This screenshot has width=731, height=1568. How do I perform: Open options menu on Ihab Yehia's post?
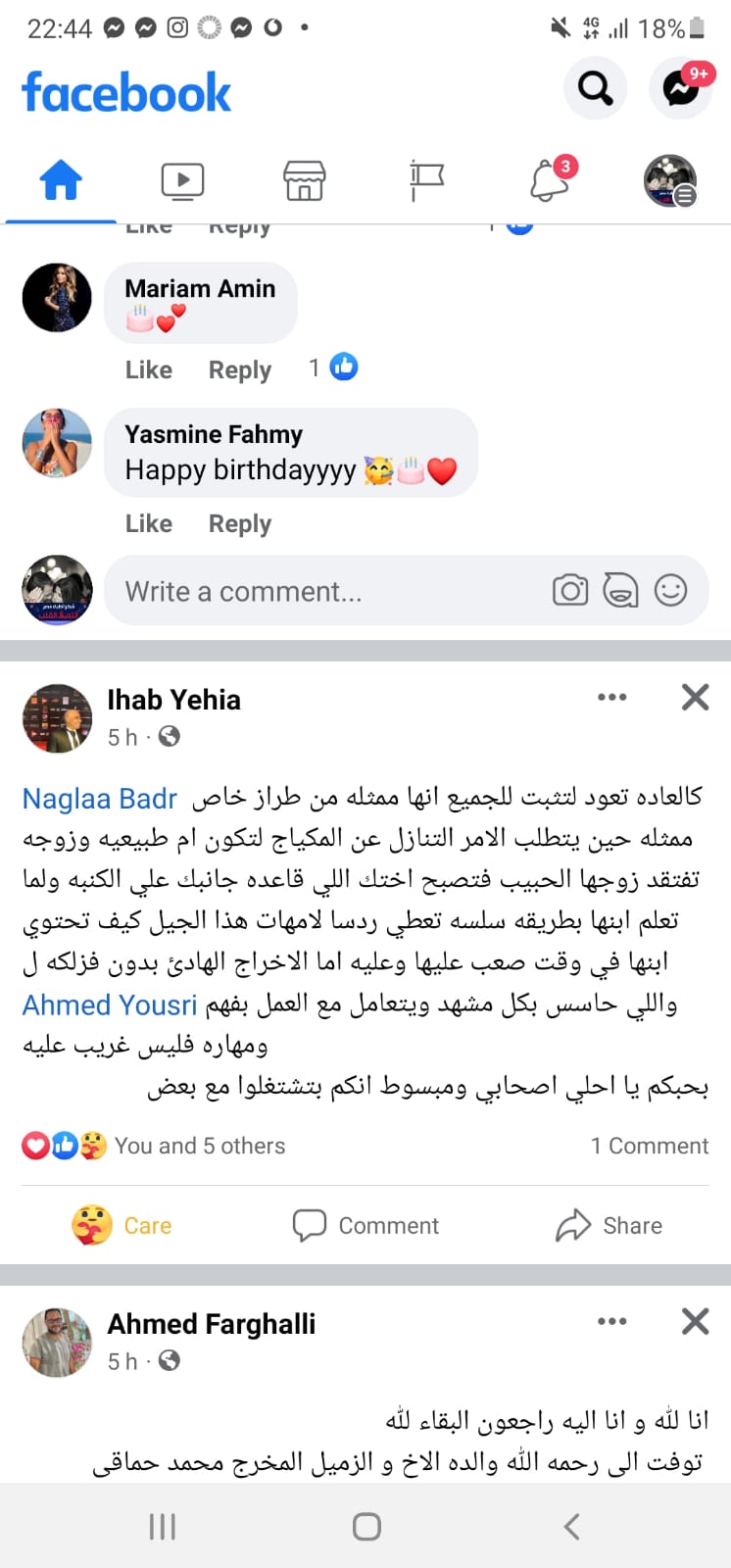pos(612,697)
